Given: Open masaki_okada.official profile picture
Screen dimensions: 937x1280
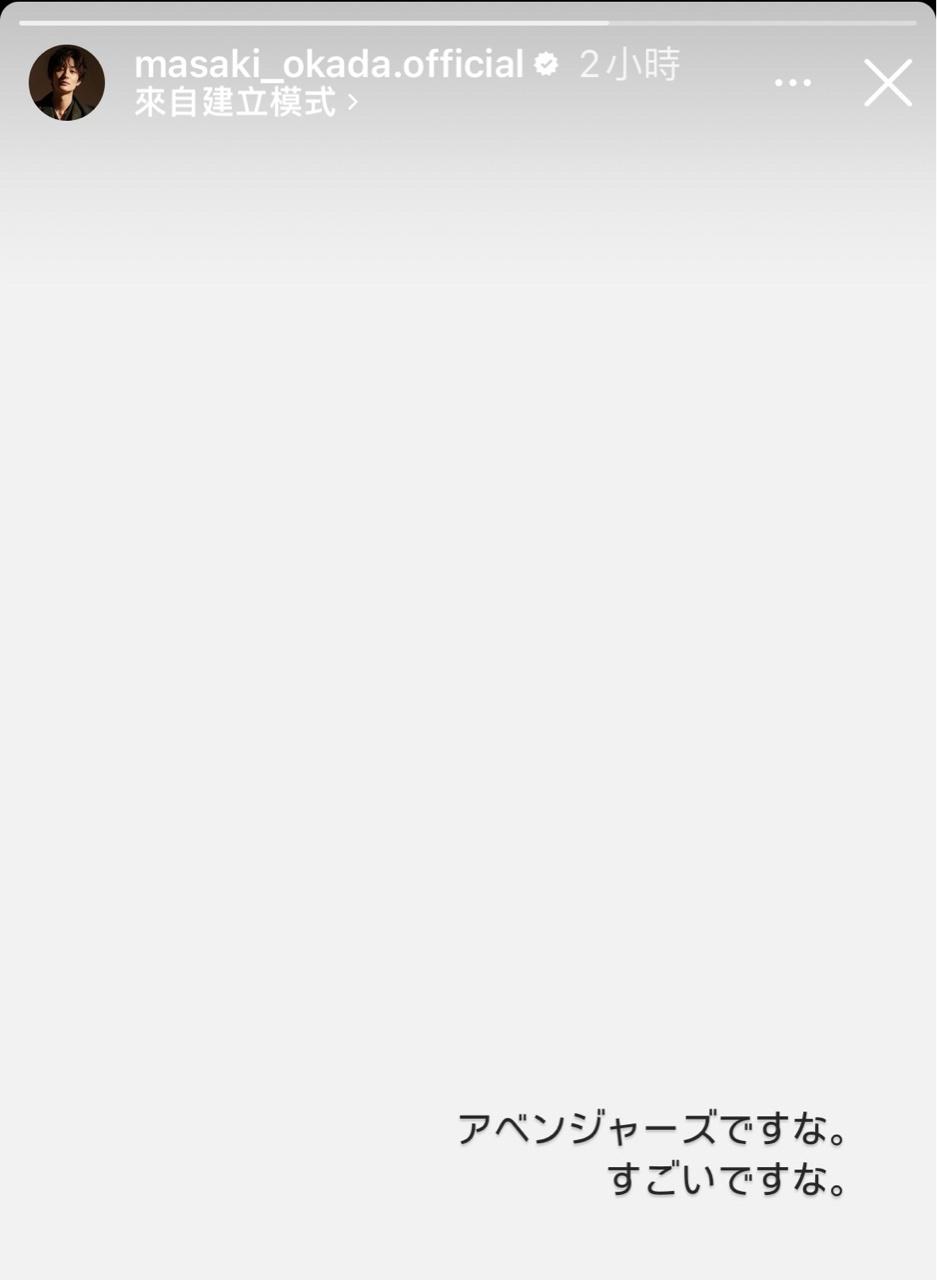Looking at the screenshot, I should [x=67, y=83].
